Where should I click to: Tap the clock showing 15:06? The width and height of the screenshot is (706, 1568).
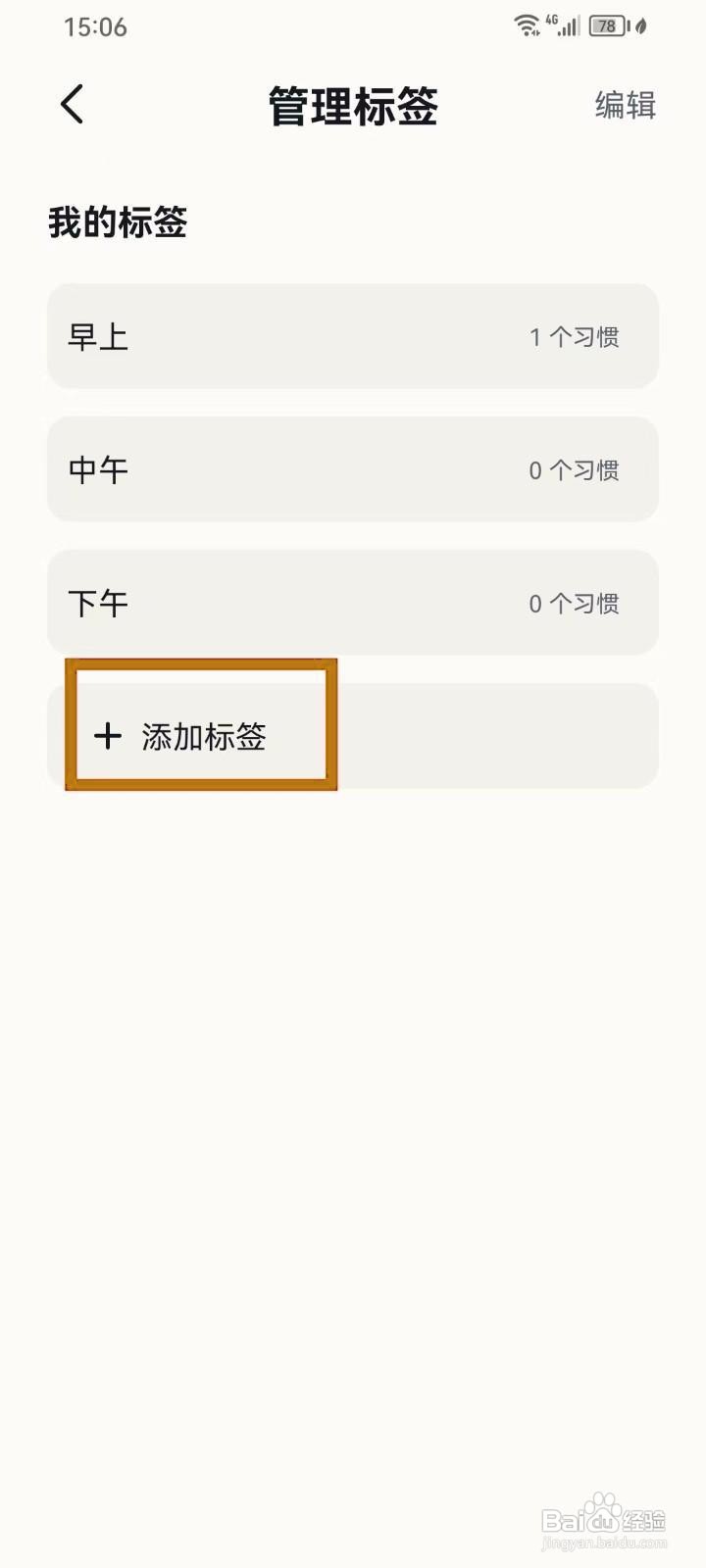point(96,27)
